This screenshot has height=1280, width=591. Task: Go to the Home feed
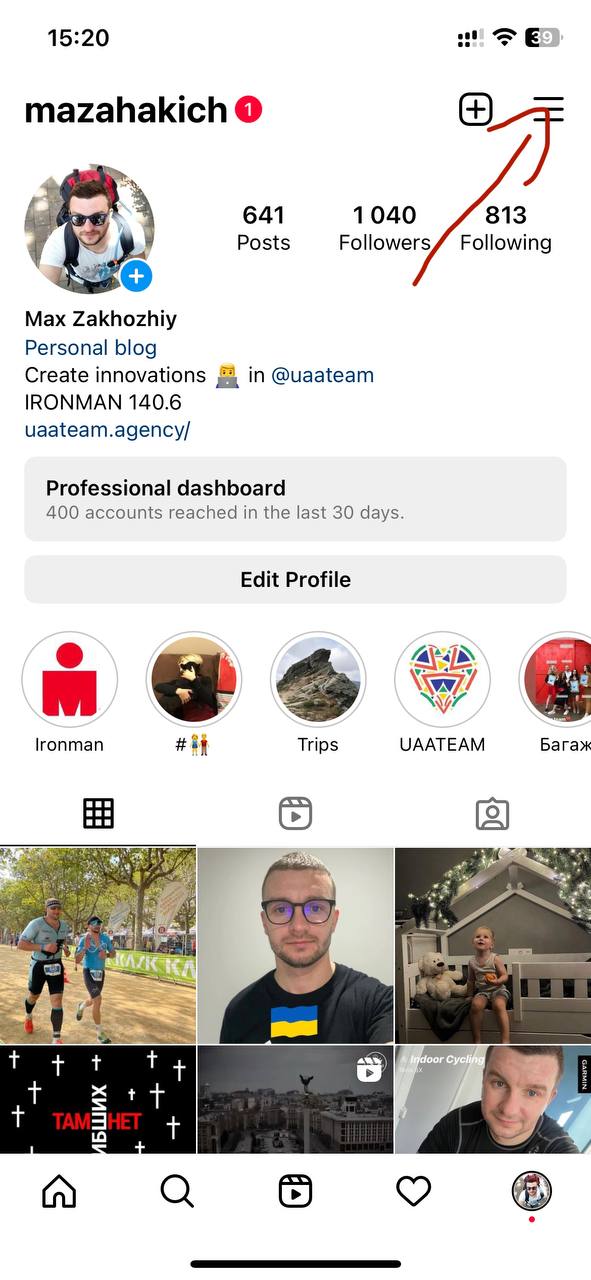(x=59, y=1191)
